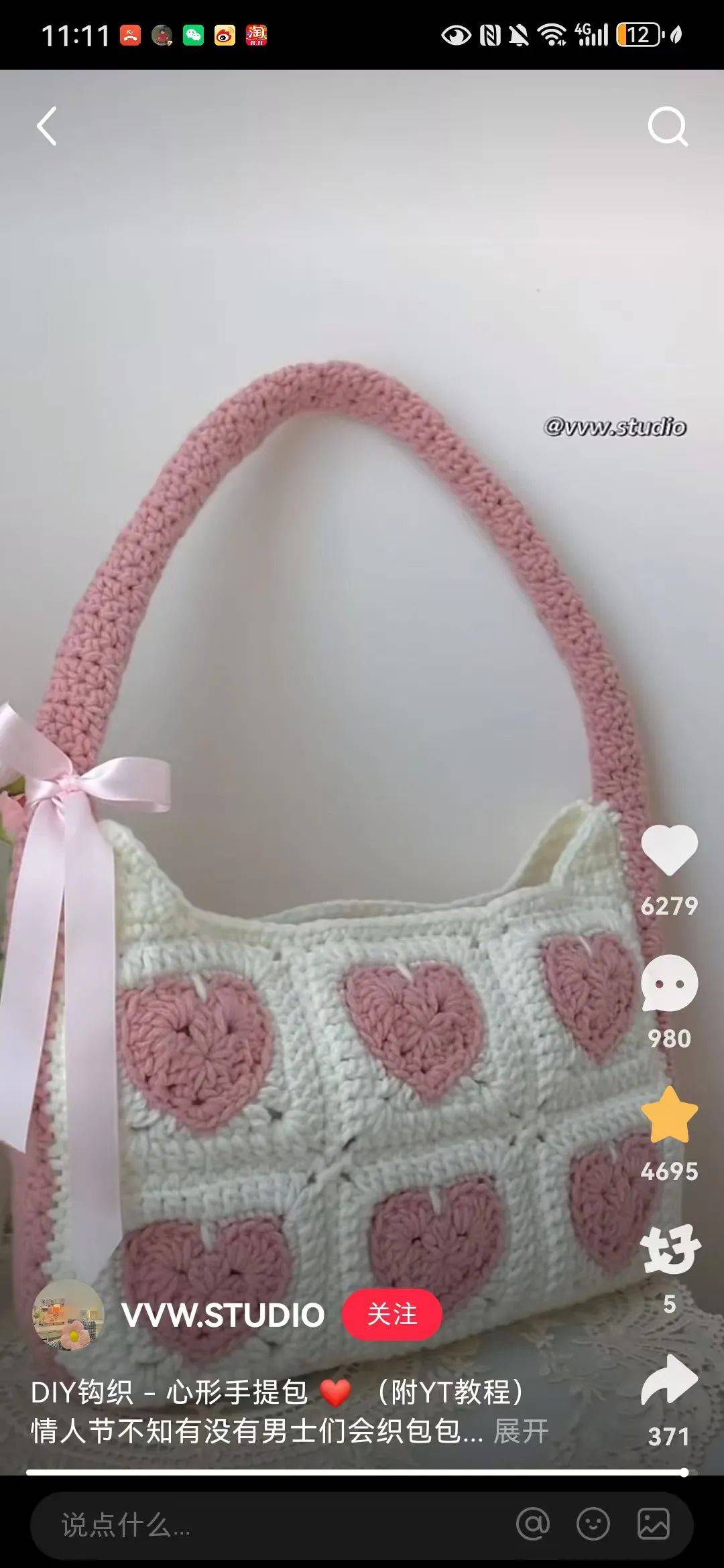Tap the 好 recommend icon
The width and height of the screenshot is (724, 1568).
670,1249
